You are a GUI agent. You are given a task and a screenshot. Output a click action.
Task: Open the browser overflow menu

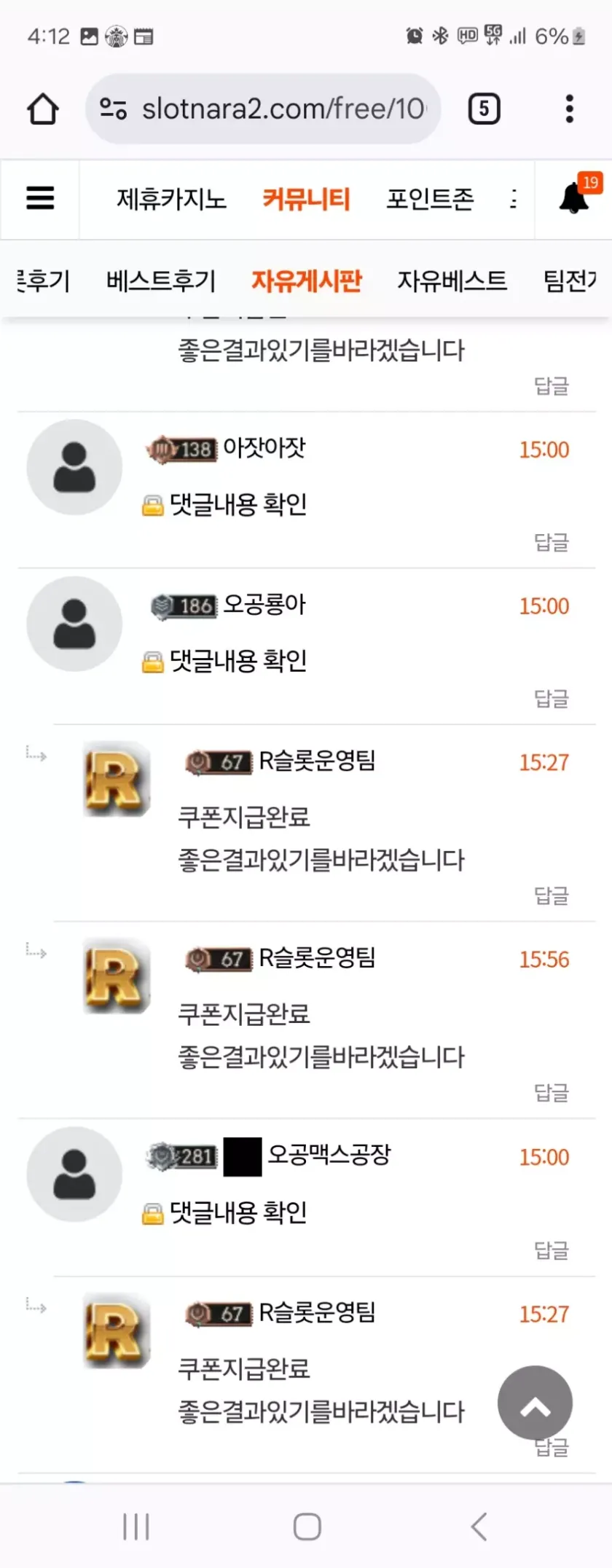pos(569,109)
